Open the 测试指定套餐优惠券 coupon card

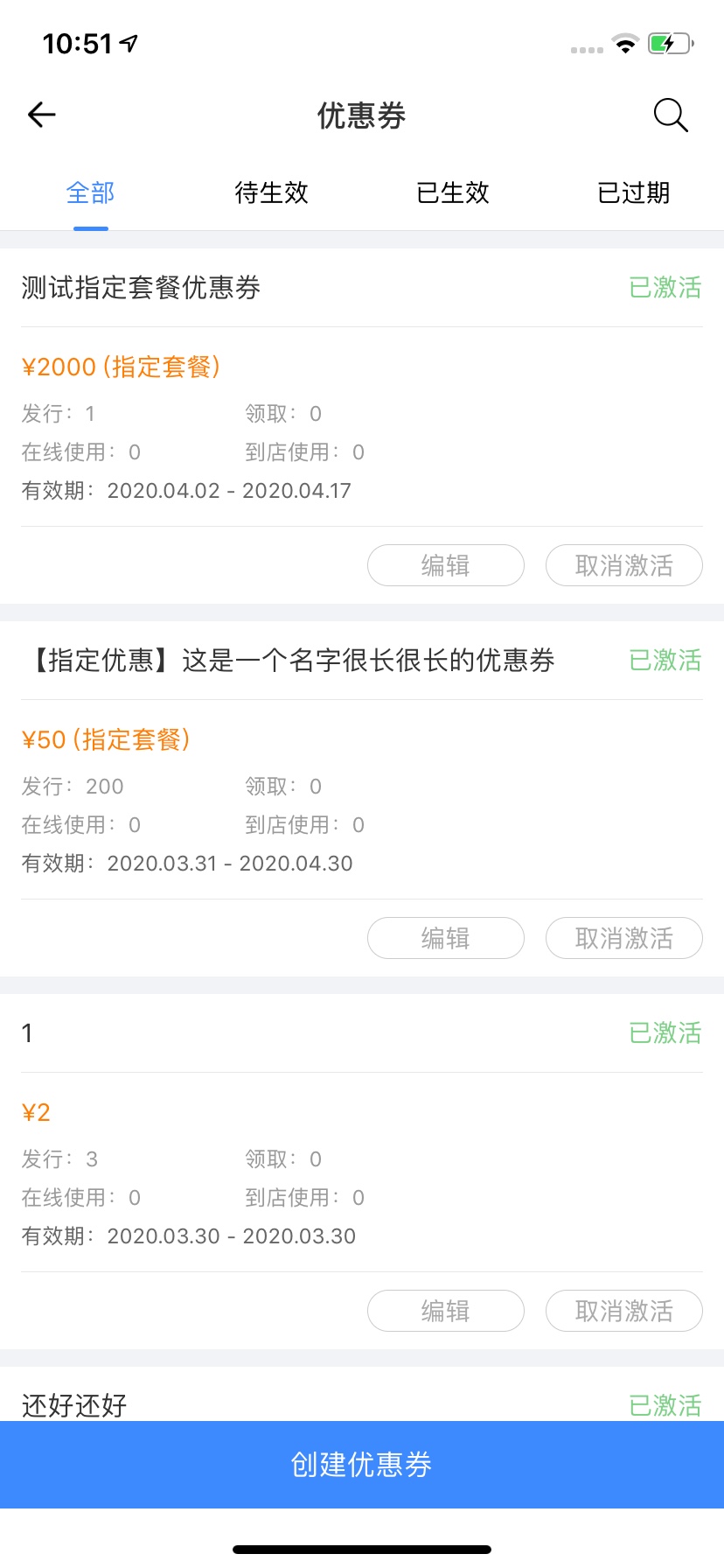click(362, 426)
